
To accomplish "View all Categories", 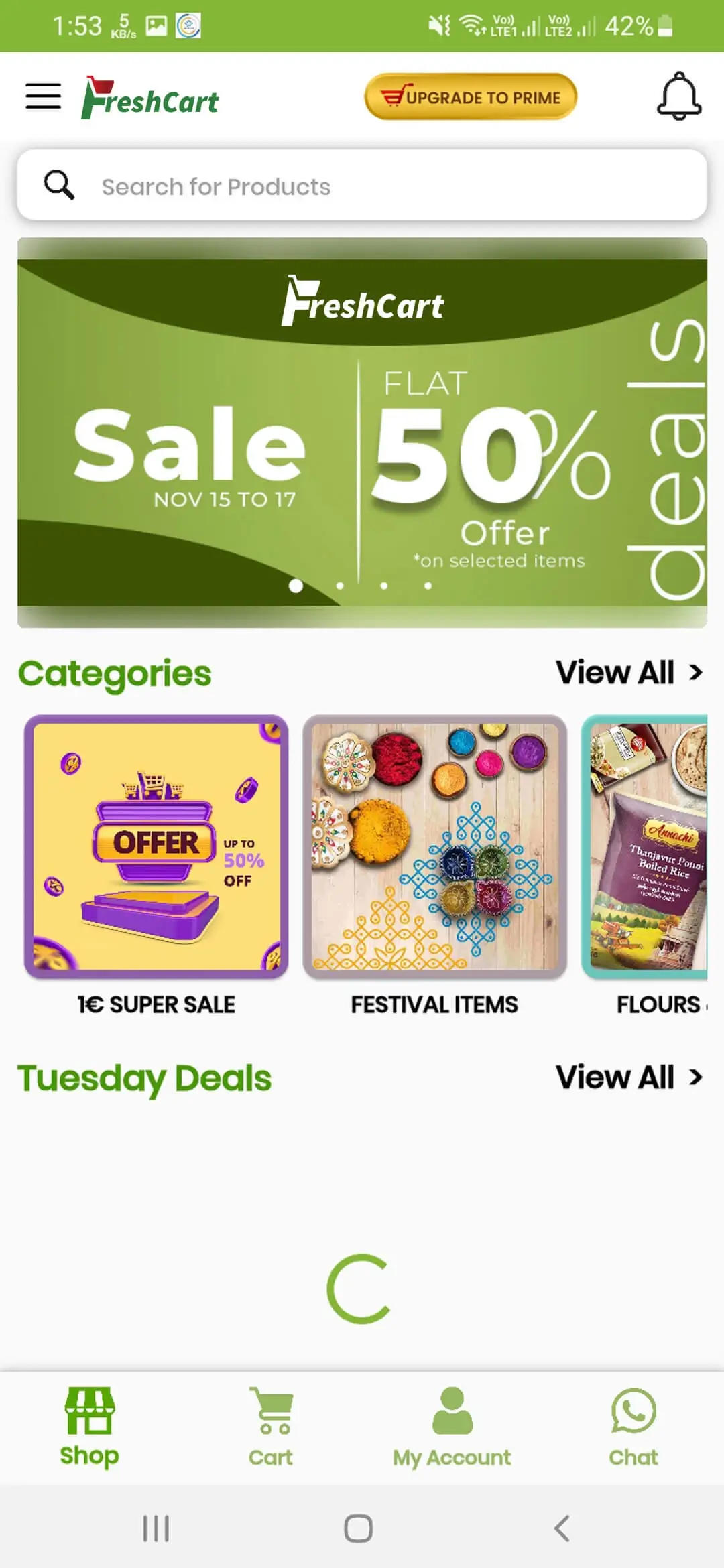I will (629, 672).
